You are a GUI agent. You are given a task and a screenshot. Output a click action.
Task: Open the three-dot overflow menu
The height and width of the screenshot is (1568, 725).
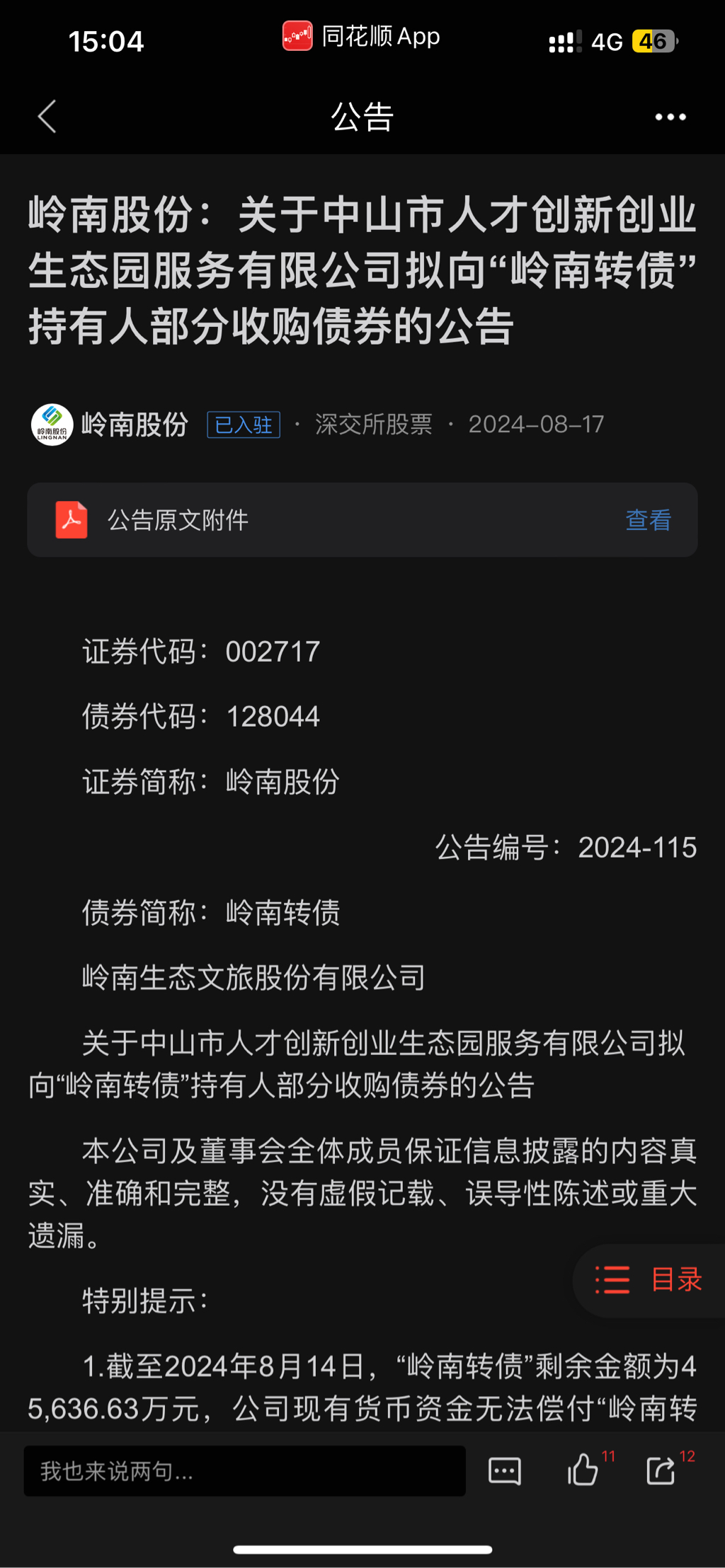pos(670,117)
